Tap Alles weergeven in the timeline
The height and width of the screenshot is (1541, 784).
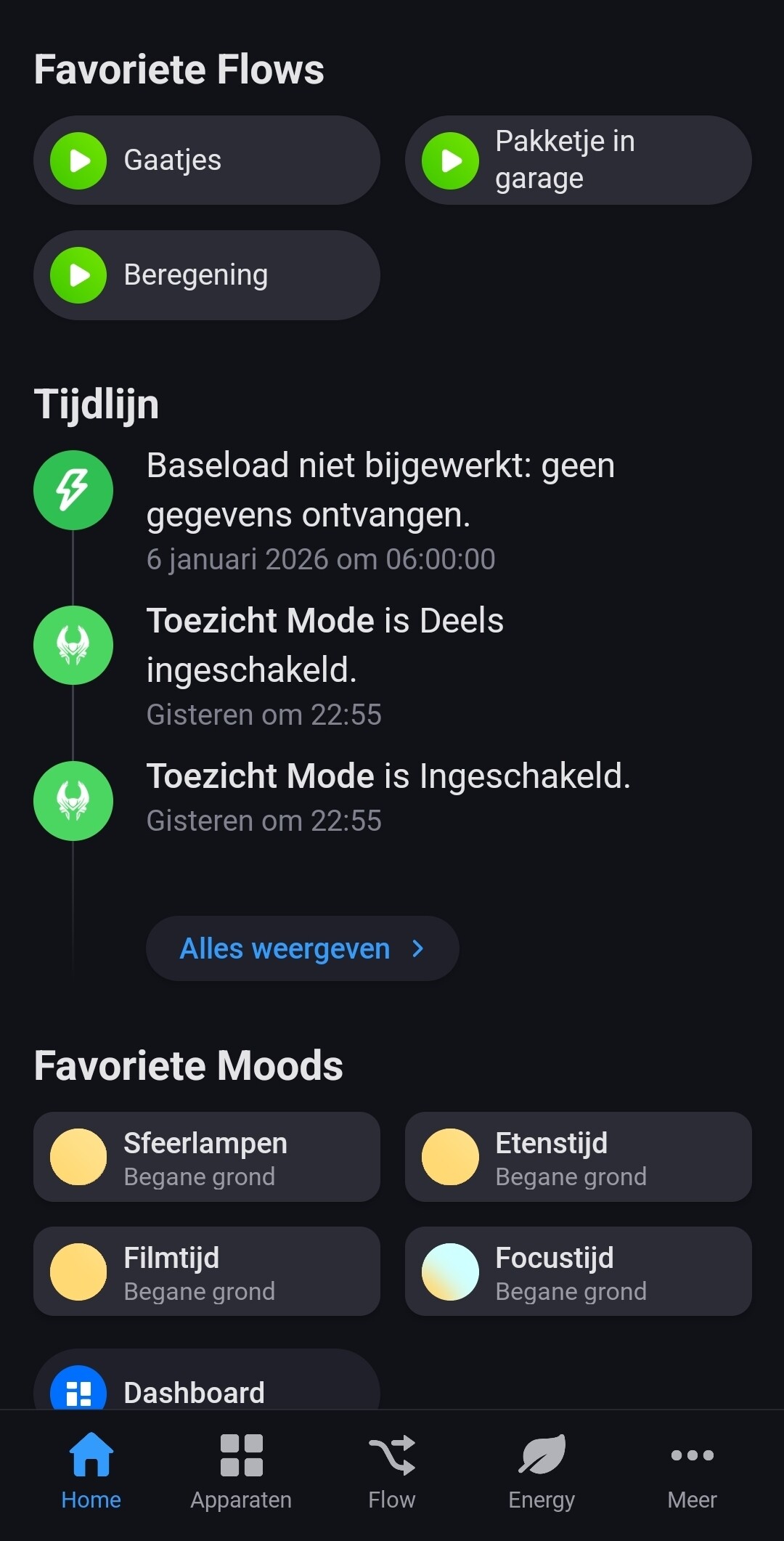(302, 948)
